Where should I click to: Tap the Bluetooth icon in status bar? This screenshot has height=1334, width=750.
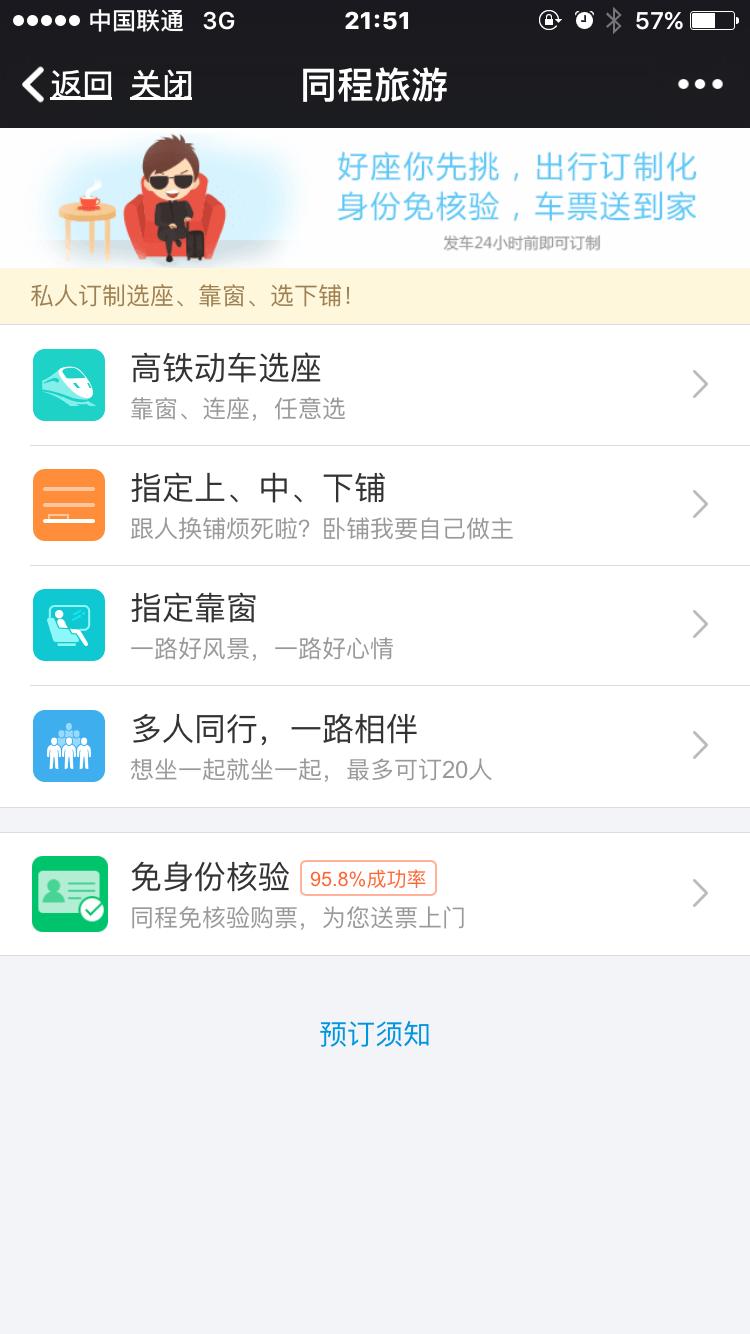click(x=614, y=19)
